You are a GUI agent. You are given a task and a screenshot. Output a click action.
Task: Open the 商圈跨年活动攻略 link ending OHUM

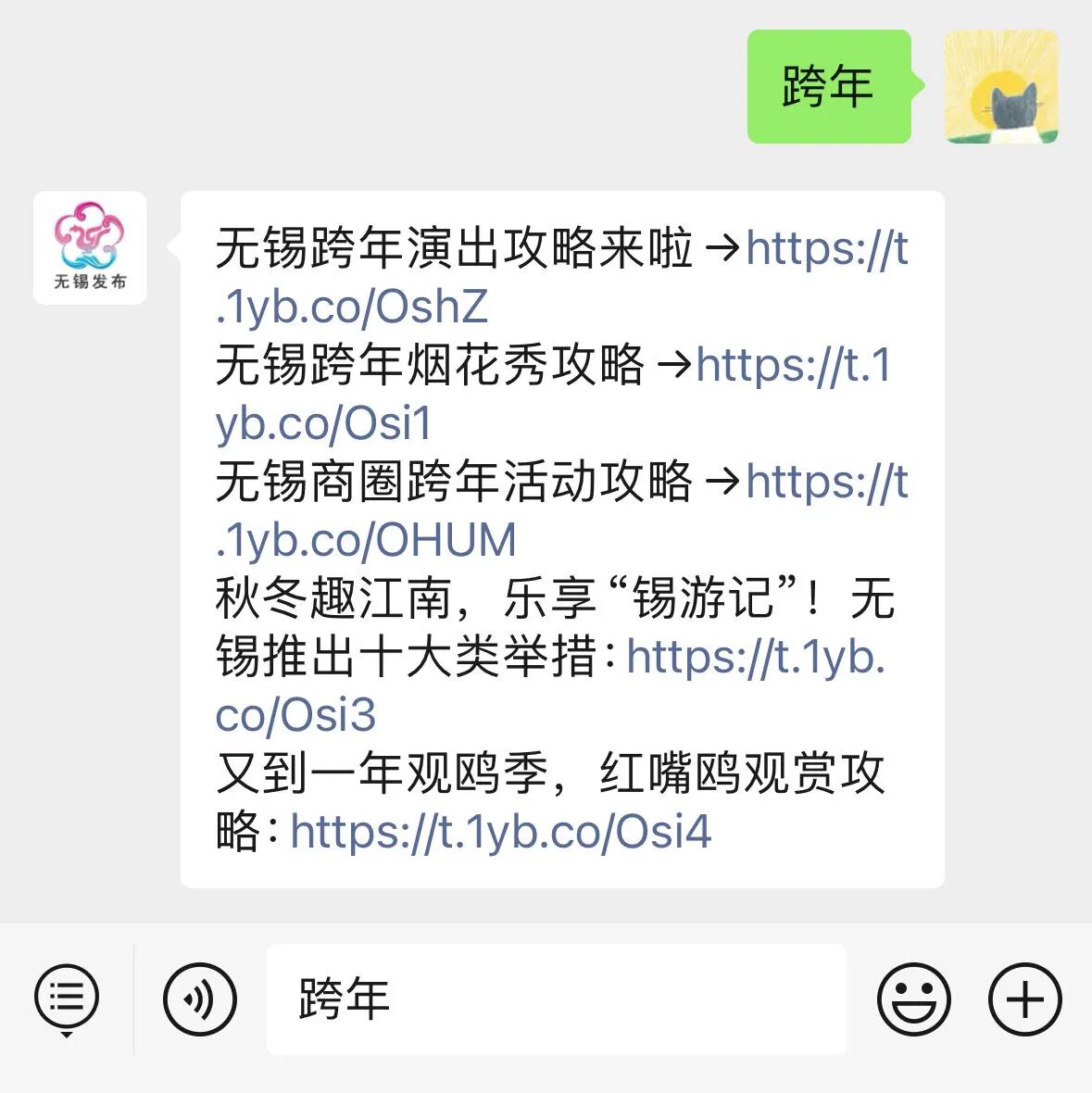(826, 482)
